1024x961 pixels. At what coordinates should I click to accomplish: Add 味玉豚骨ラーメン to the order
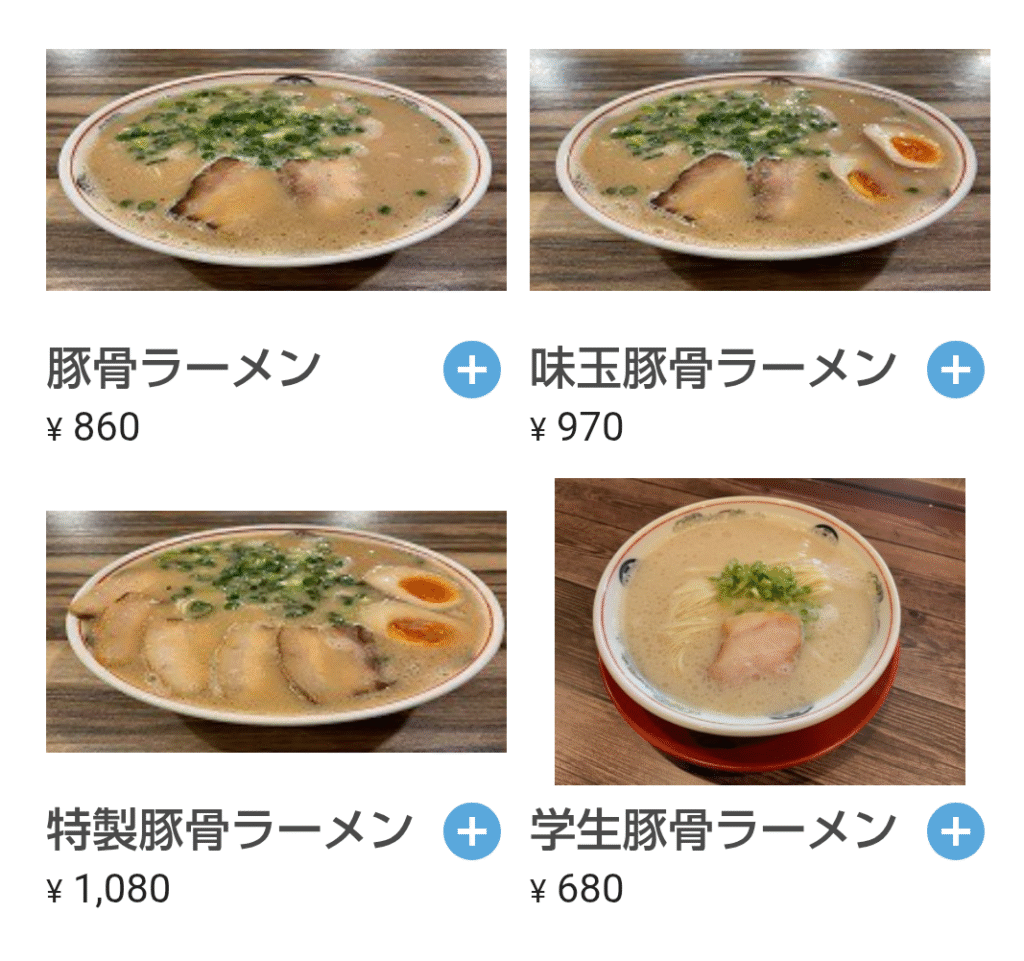(x=955, y=370)
